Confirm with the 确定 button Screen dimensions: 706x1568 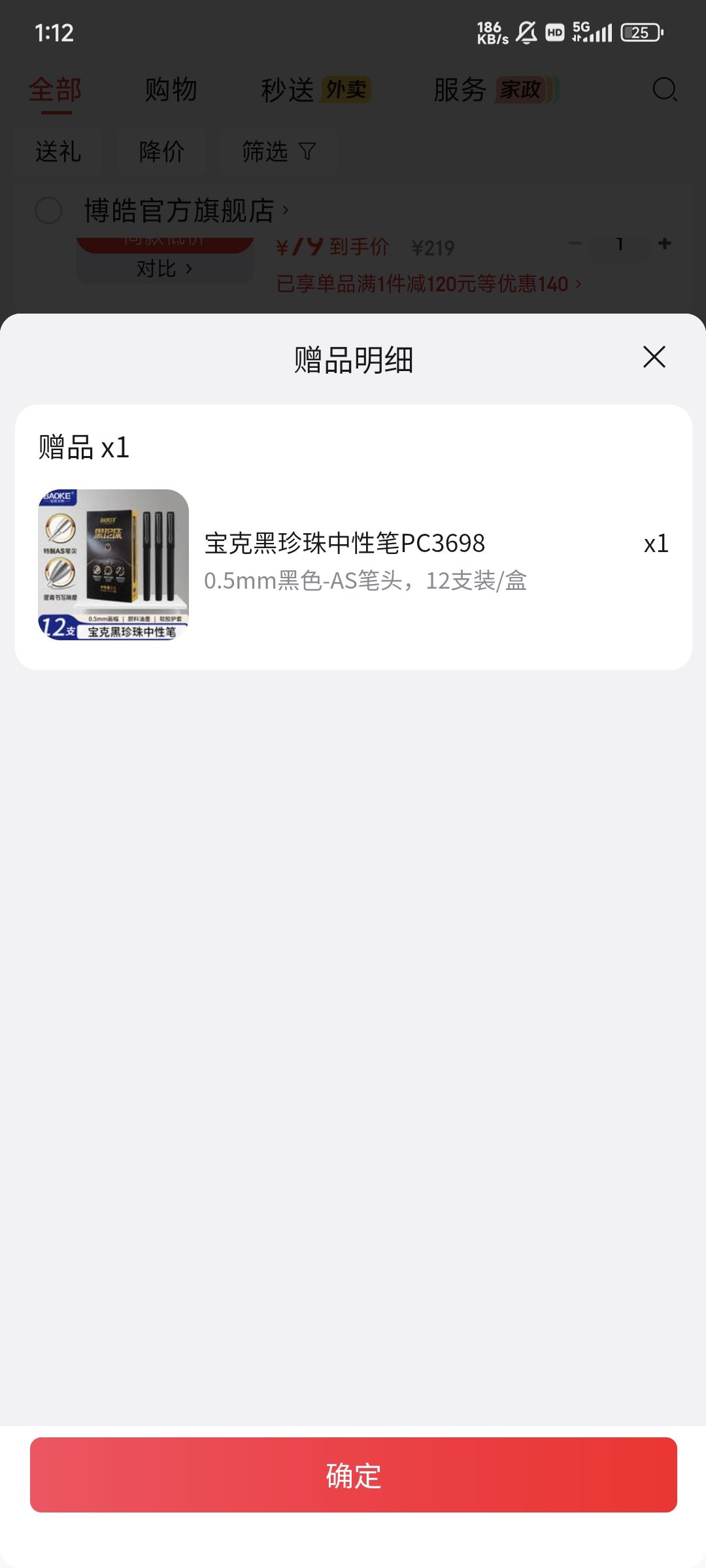[x=353, y=1475]
